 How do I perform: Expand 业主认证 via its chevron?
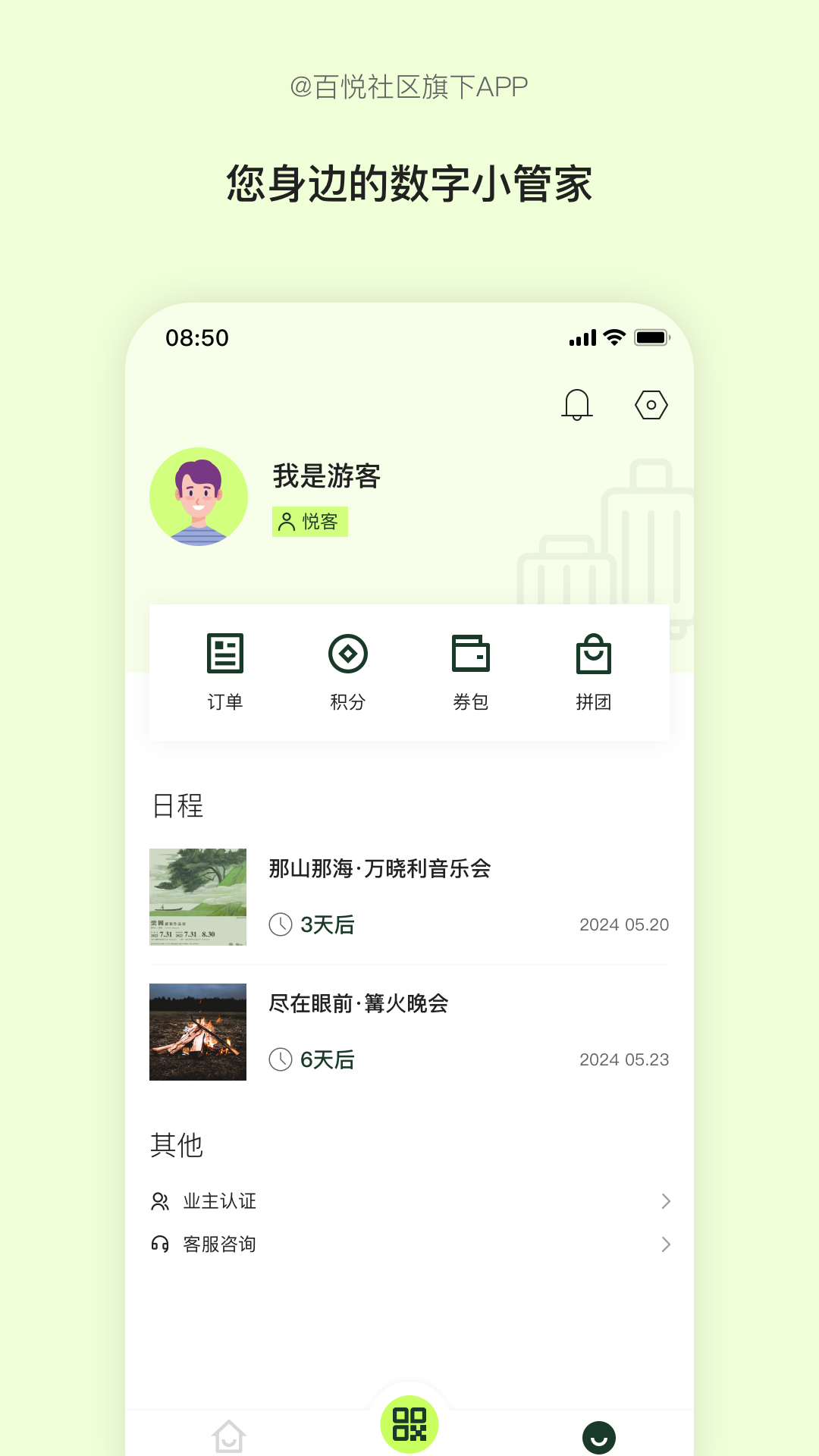[666, 1200]
